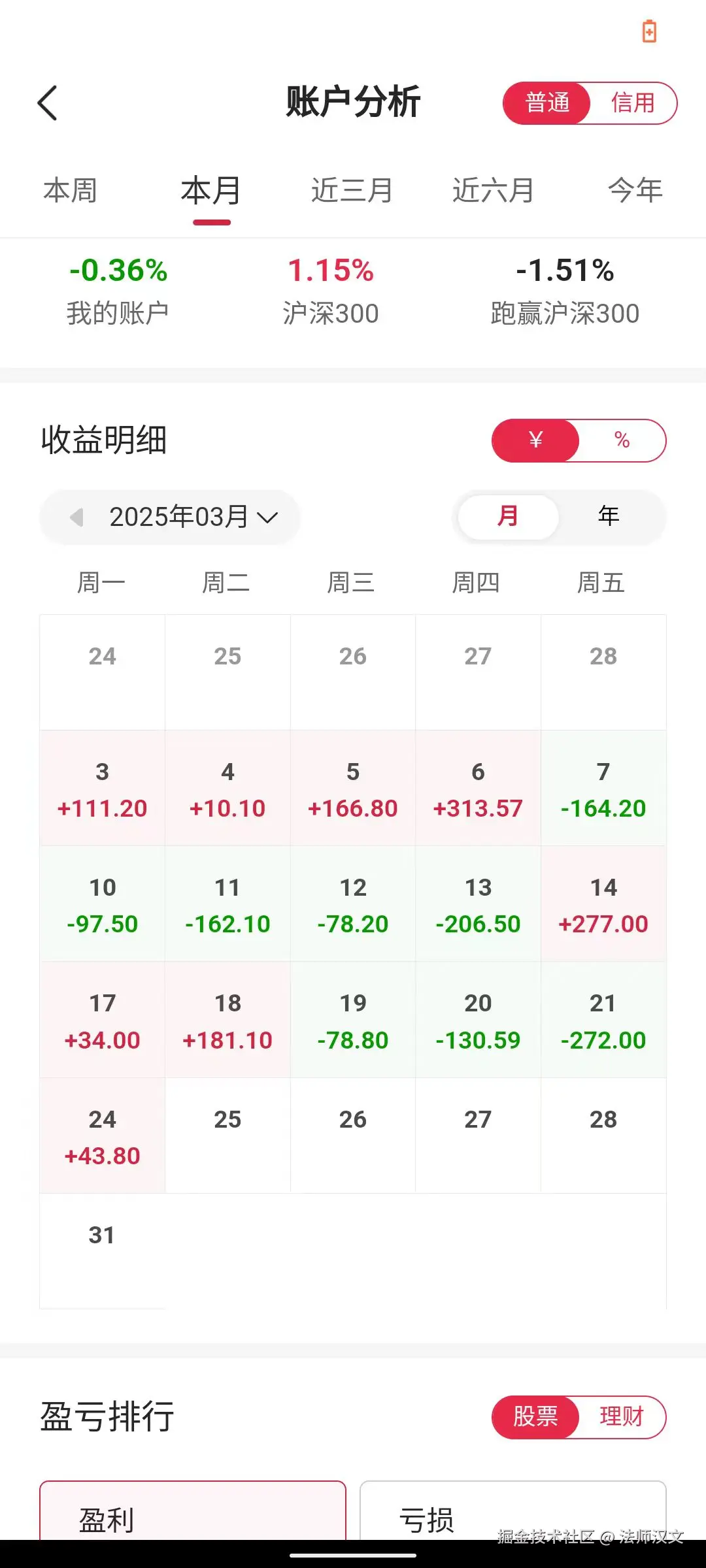Select March 14 on the calendar
Image resolution: width=706 pixels, height=1568 pixels.
pos(603,905)
